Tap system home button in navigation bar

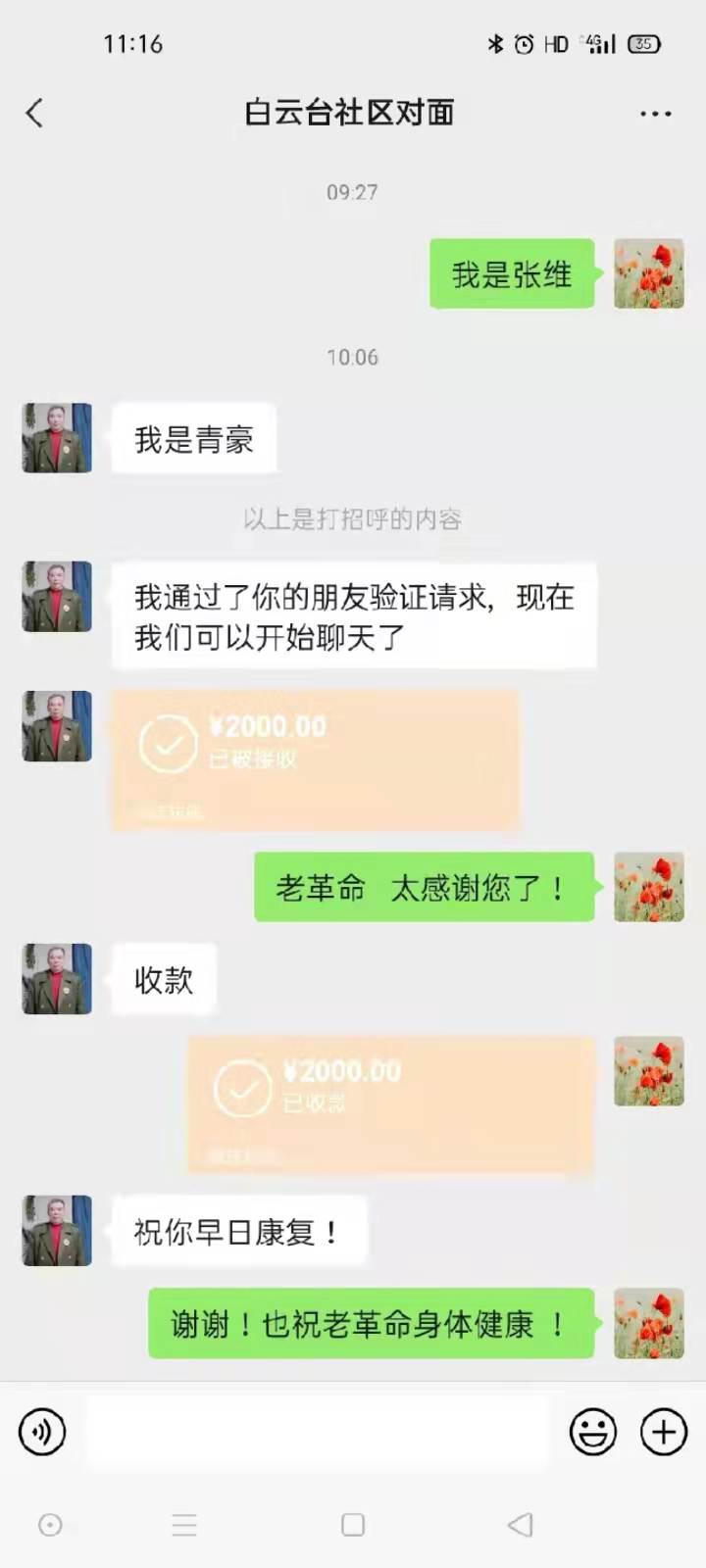coord(353,1525)
